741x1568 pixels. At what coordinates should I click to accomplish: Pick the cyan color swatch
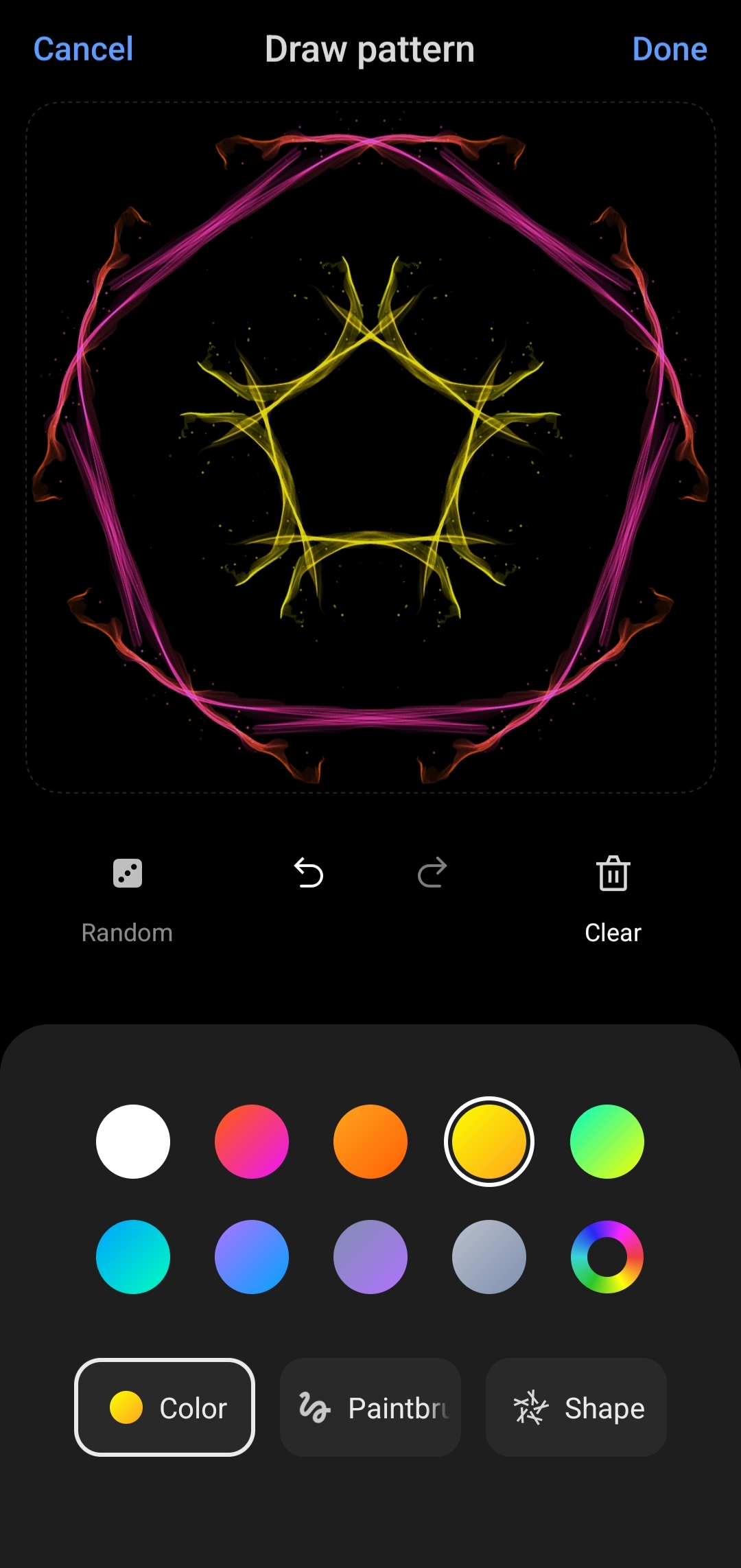(133, 1257)
